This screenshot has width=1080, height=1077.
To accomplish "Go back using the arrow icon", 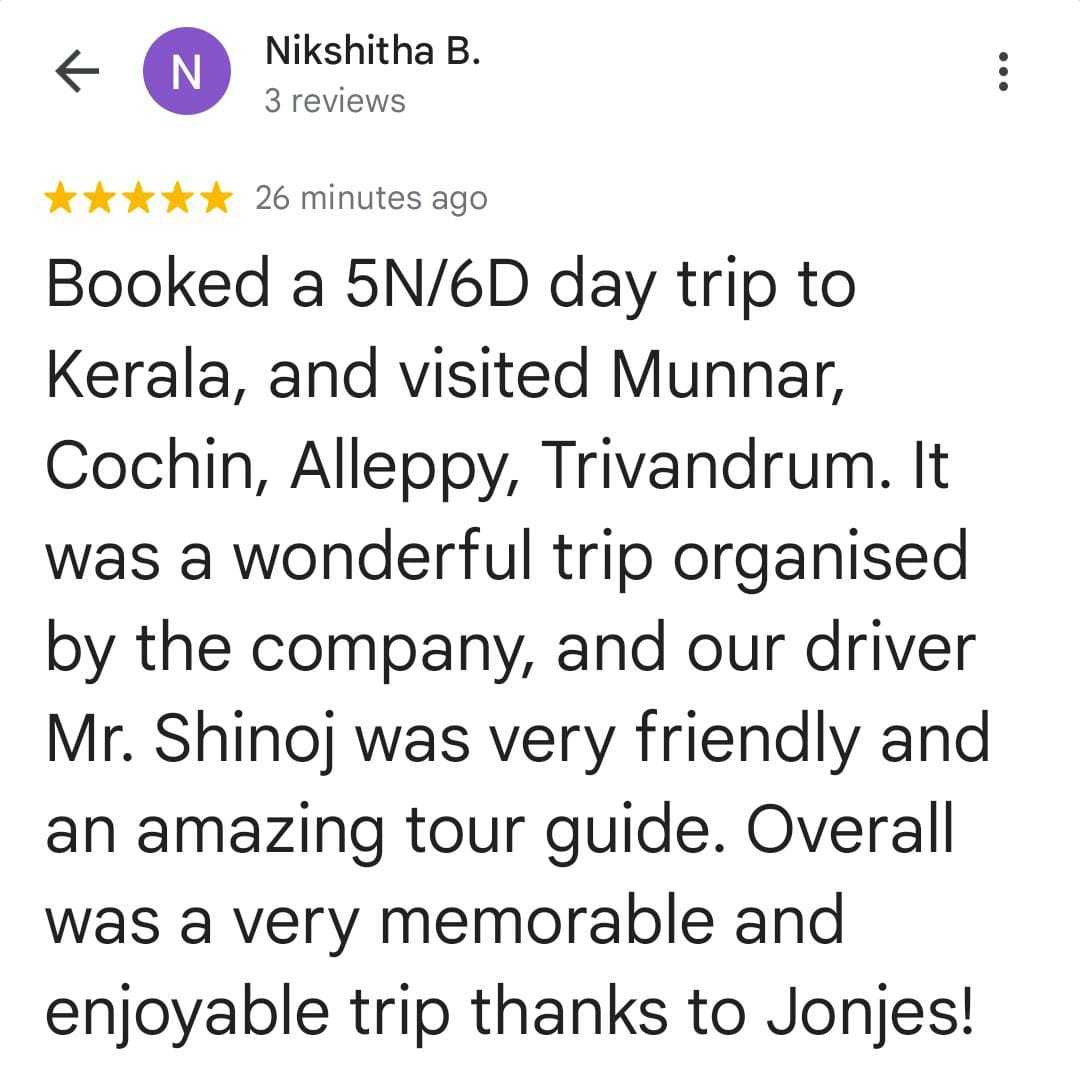I will pos(77,73).
